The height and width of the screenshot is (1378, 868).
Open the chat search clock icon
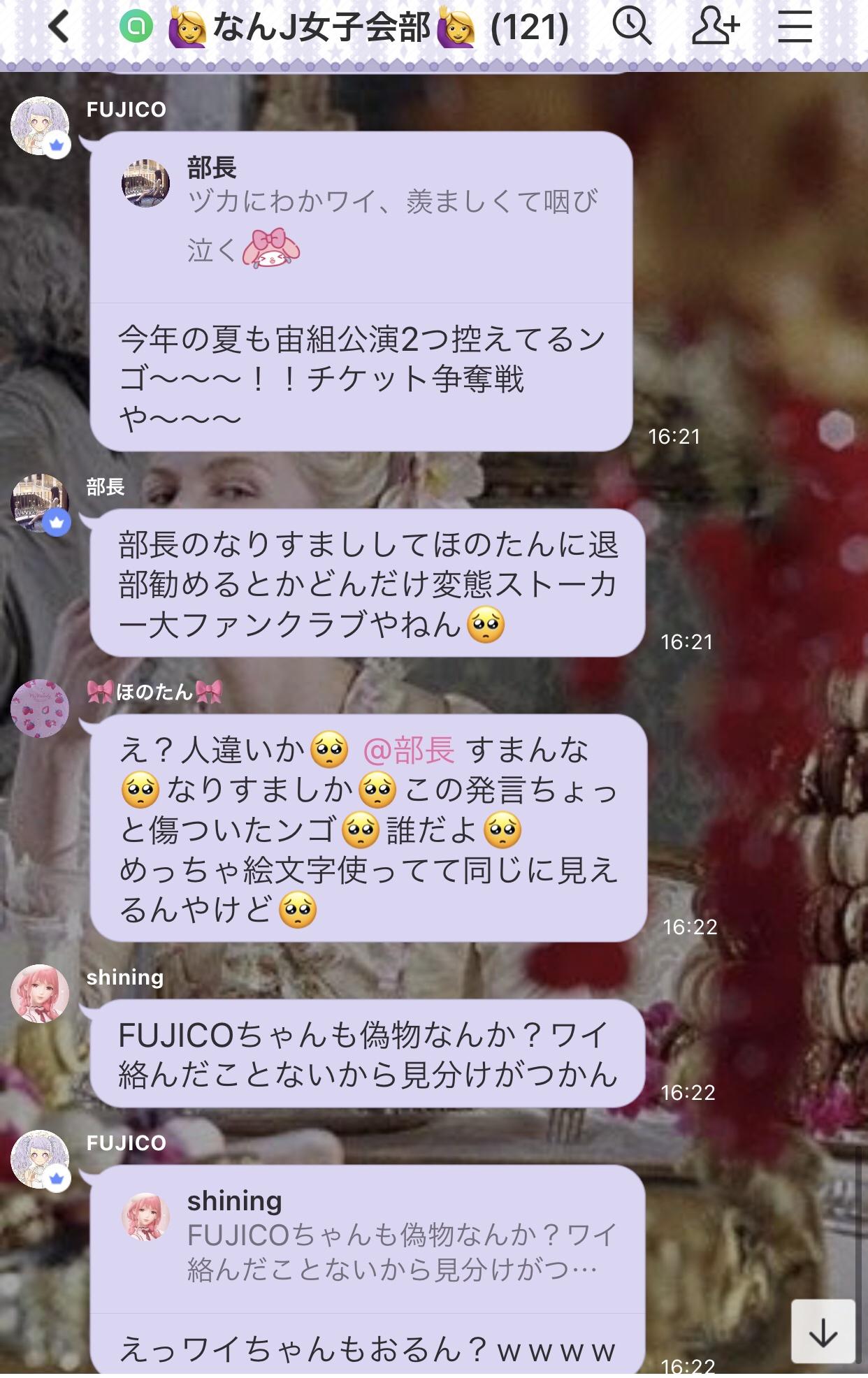click(631, 28)
